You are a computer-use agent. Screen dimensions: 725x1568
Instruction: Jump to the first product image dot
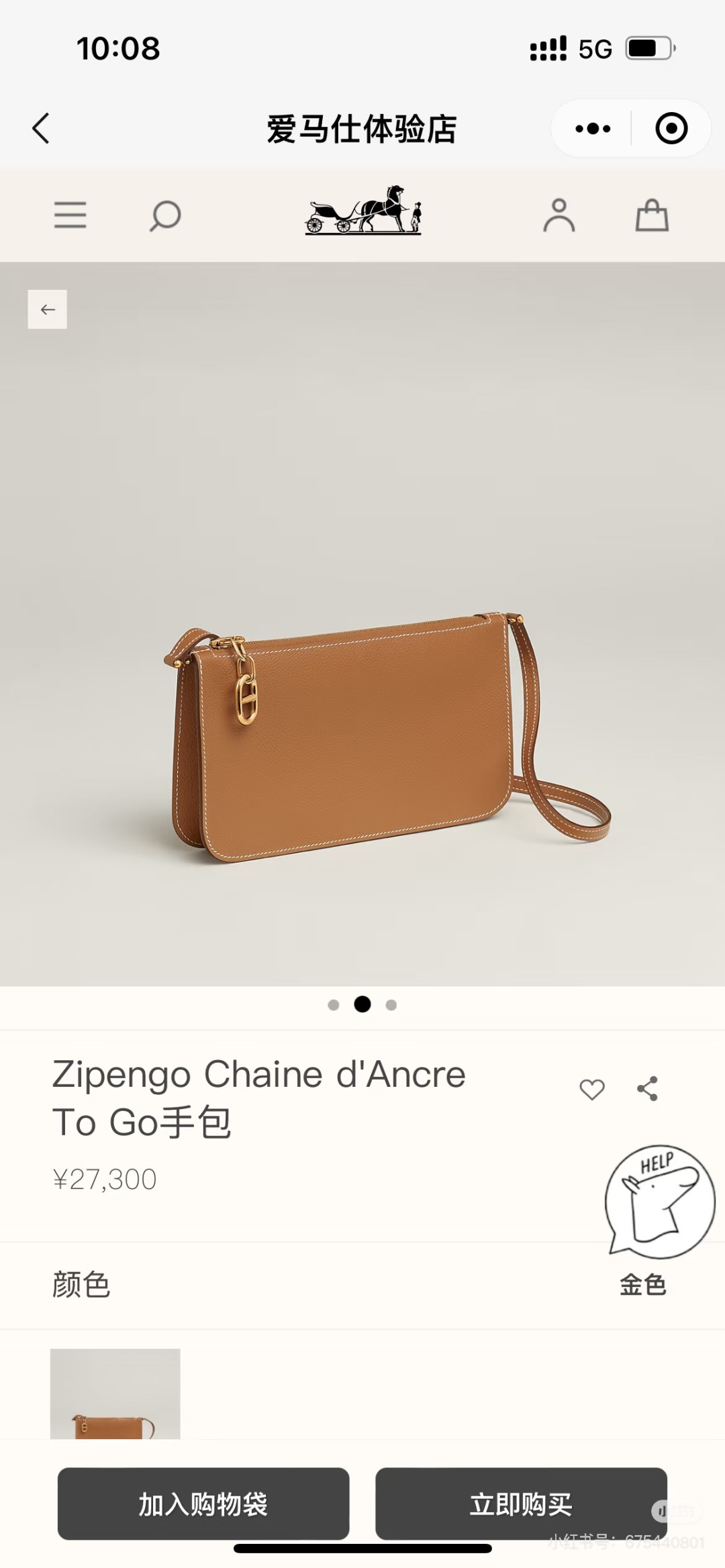click(x=334, y=1004)
